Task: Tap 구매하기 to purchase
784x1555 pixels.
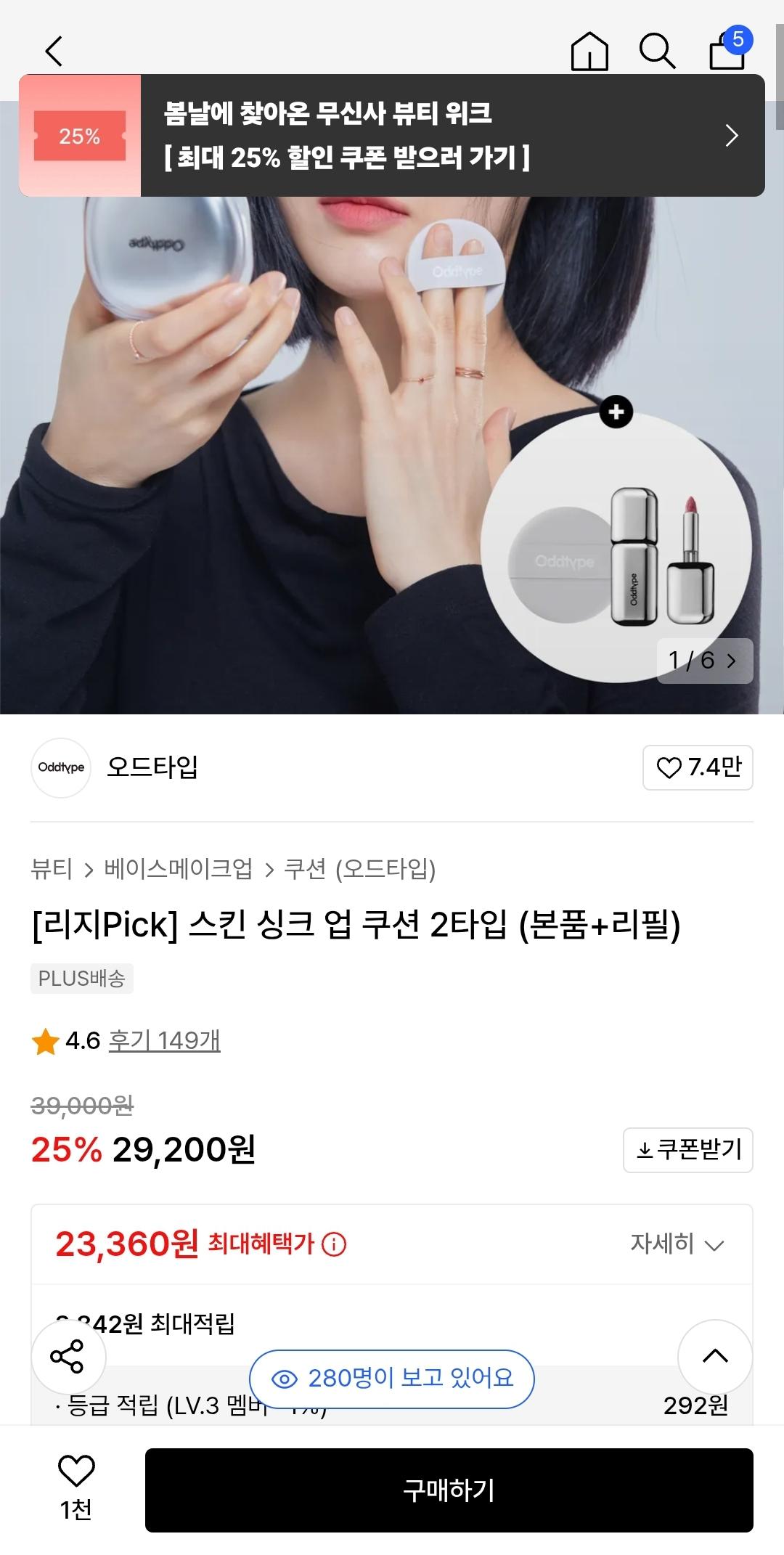Action: point(449,1490)
